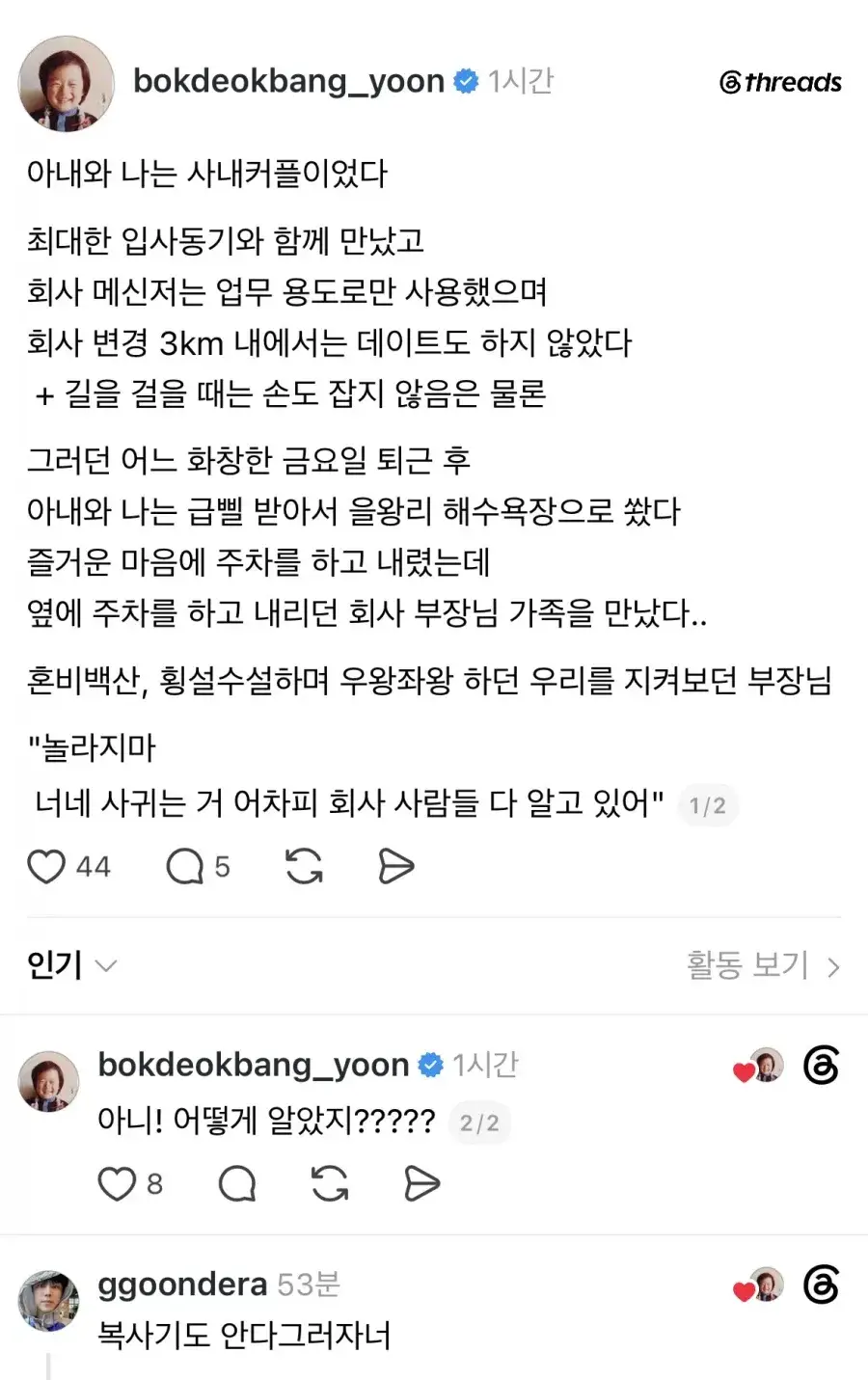Repost the main bokdeokbang_yoon post

[305, 867]
